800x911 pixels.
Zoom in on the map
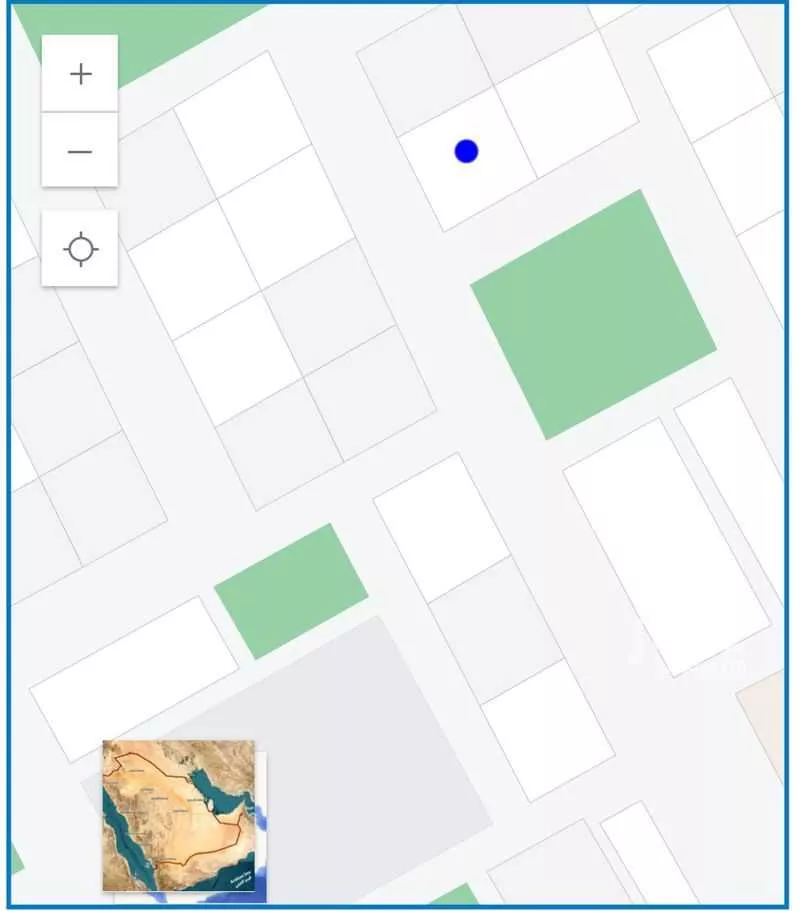(80, 74)
